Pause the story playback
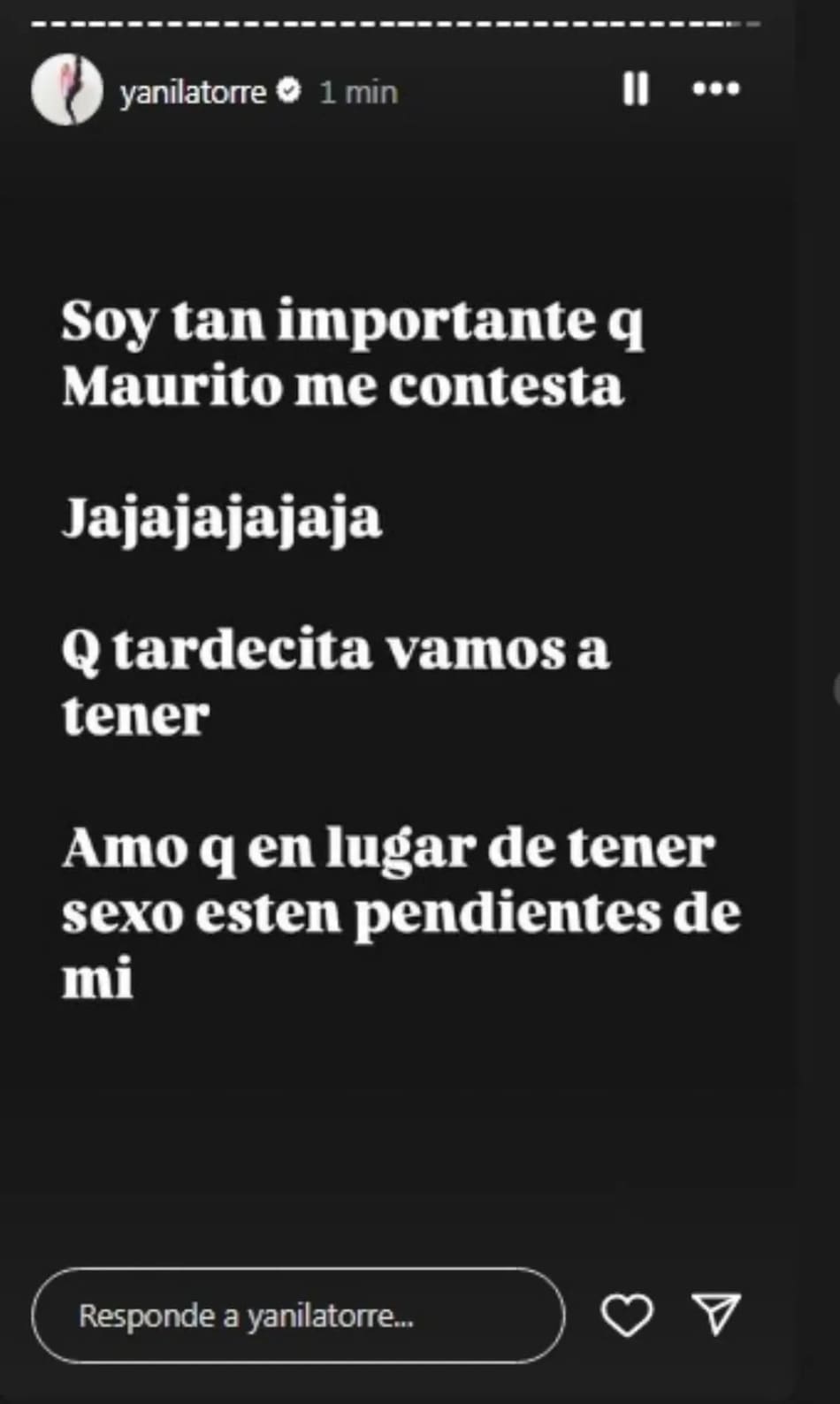The height and width of the screenshot is (1404, 840). (635, 89)
